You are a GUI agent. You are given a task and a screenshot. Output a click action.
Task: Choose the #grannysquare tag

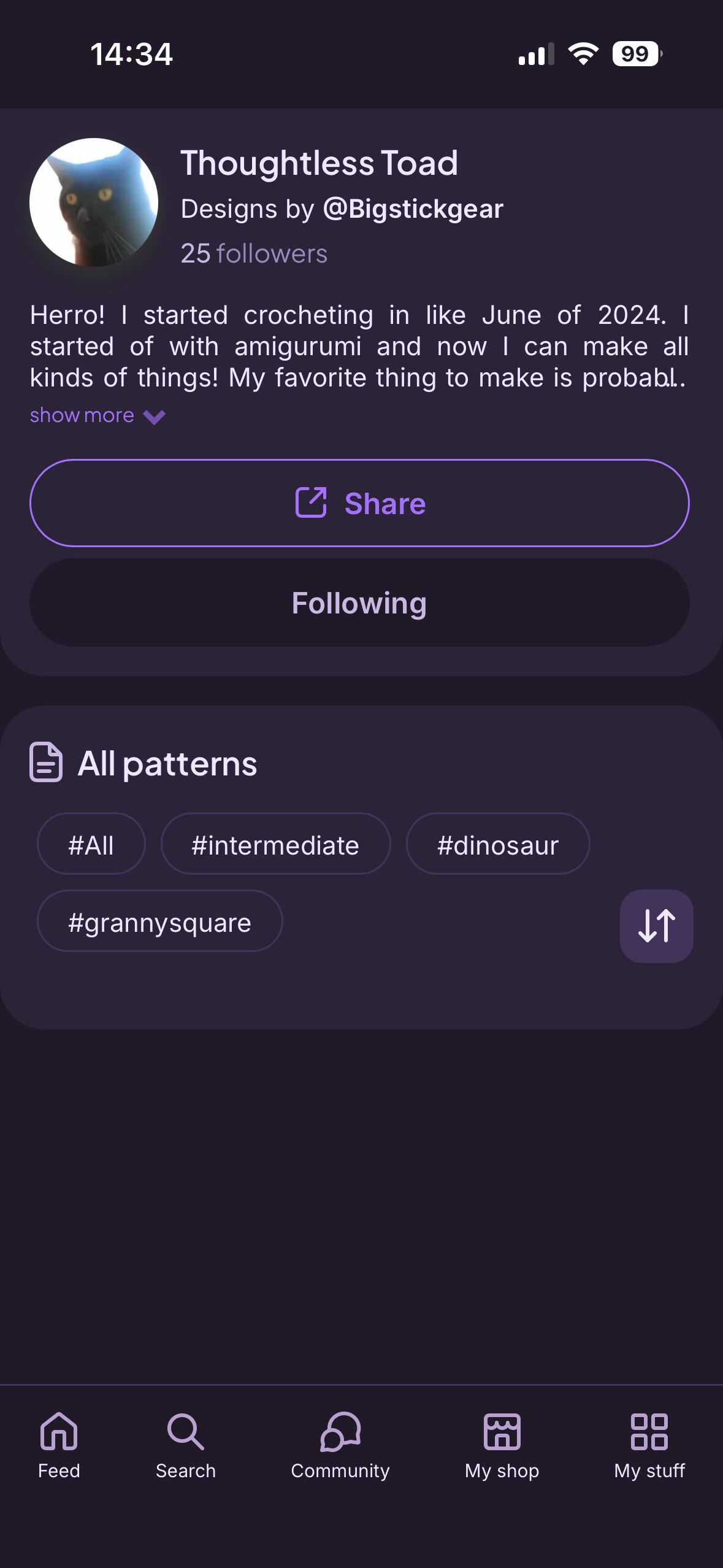click(x=159, y=921)
